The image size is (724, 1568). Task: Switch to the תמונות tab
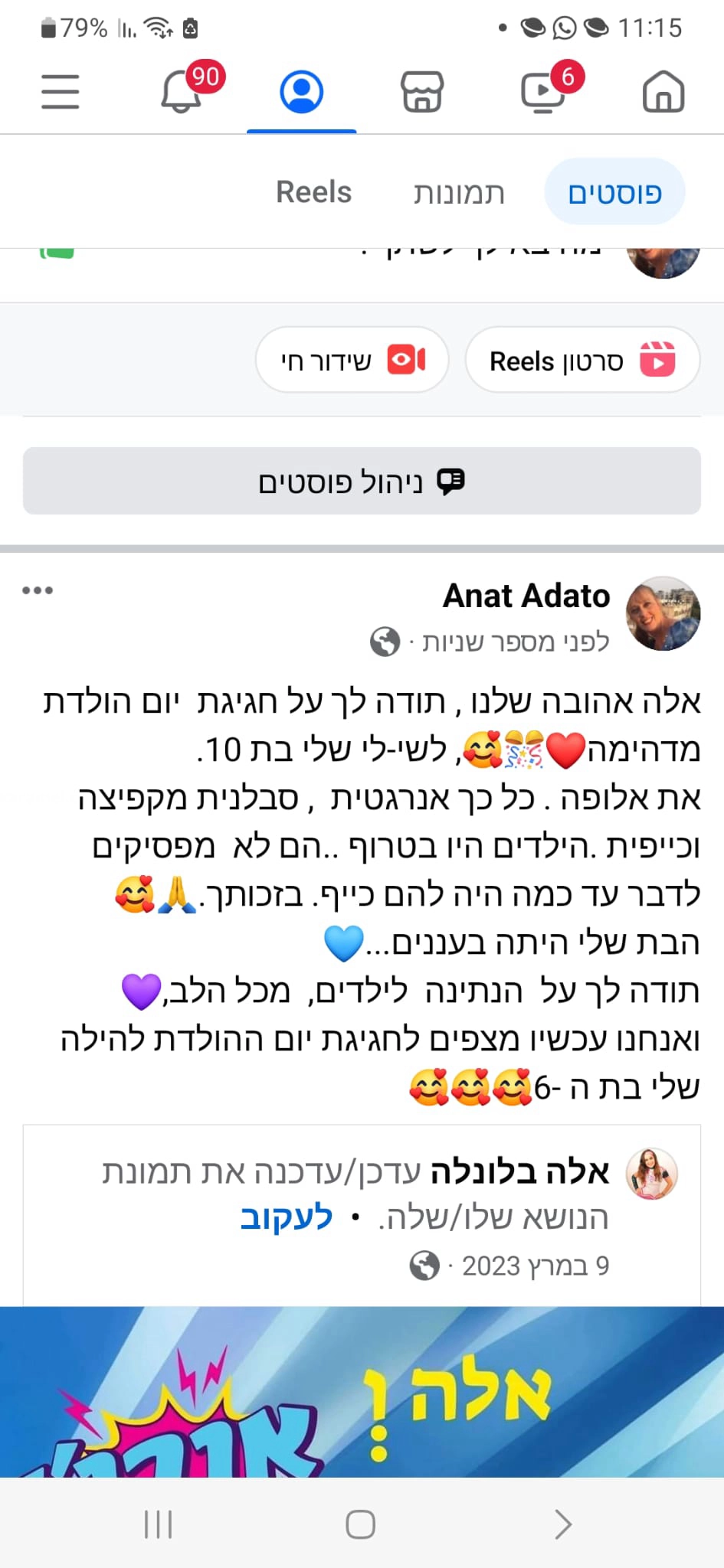(x=459, y=192)
